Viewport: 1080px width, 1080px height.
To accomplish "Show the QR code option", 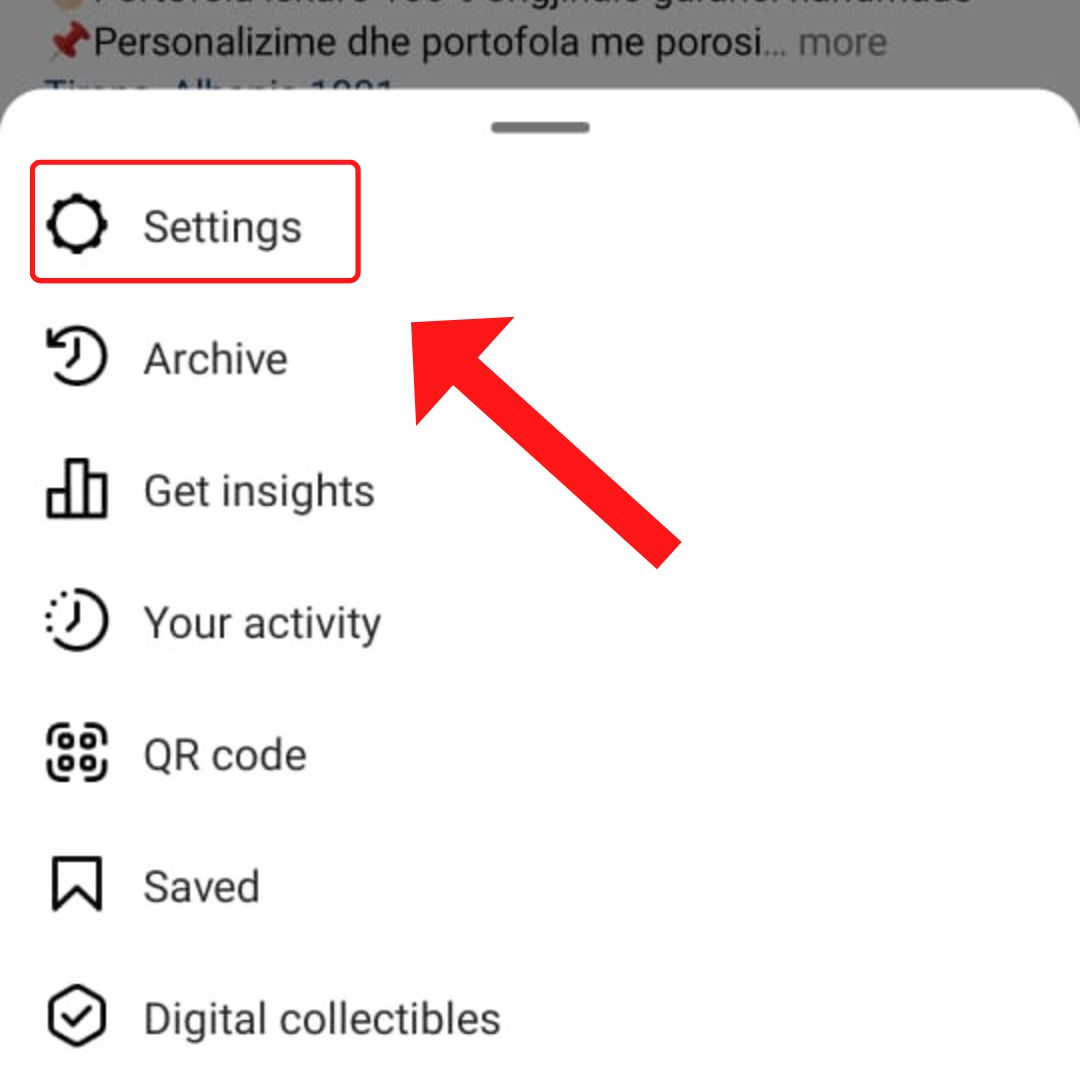I will [x=224, y=755].
